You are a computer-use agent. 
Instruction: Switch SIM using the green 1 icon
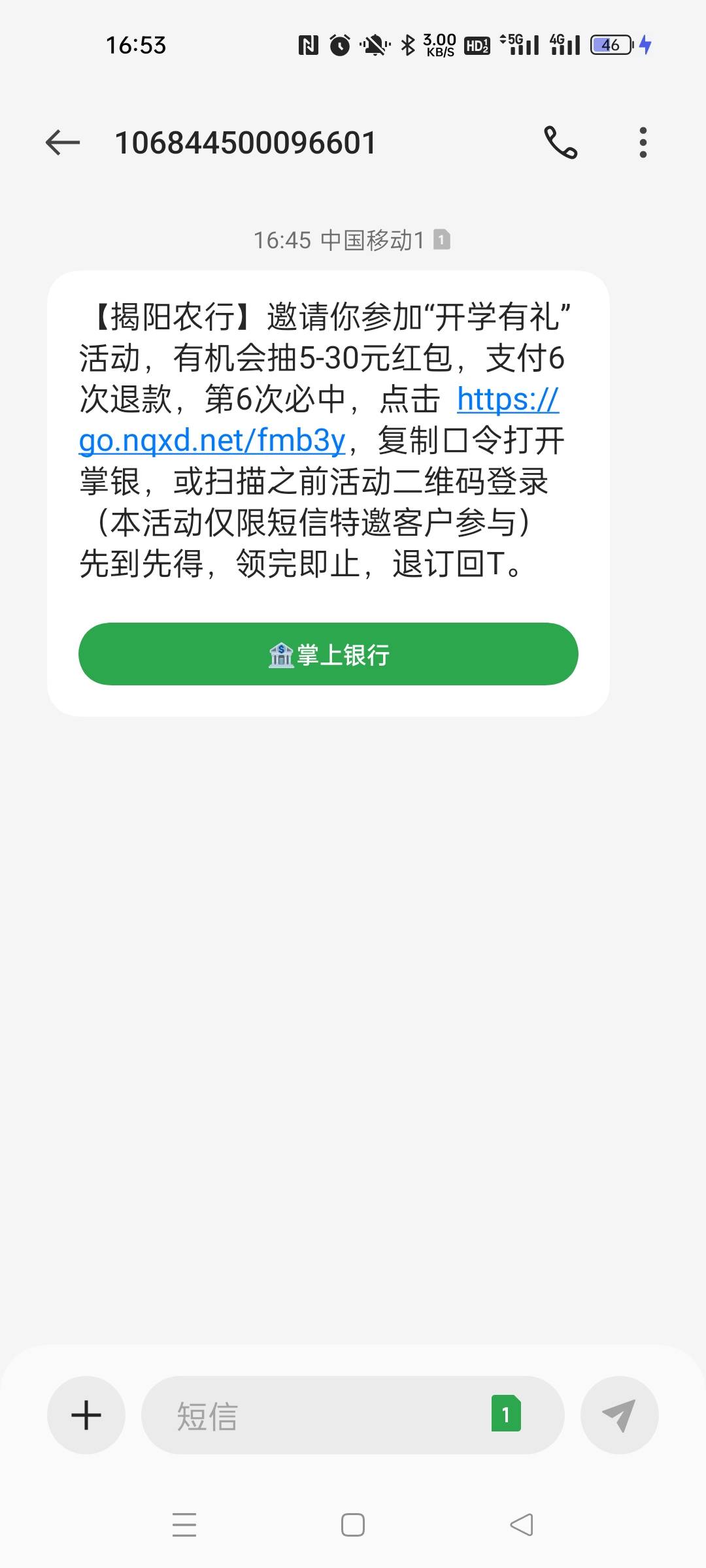506,1413
